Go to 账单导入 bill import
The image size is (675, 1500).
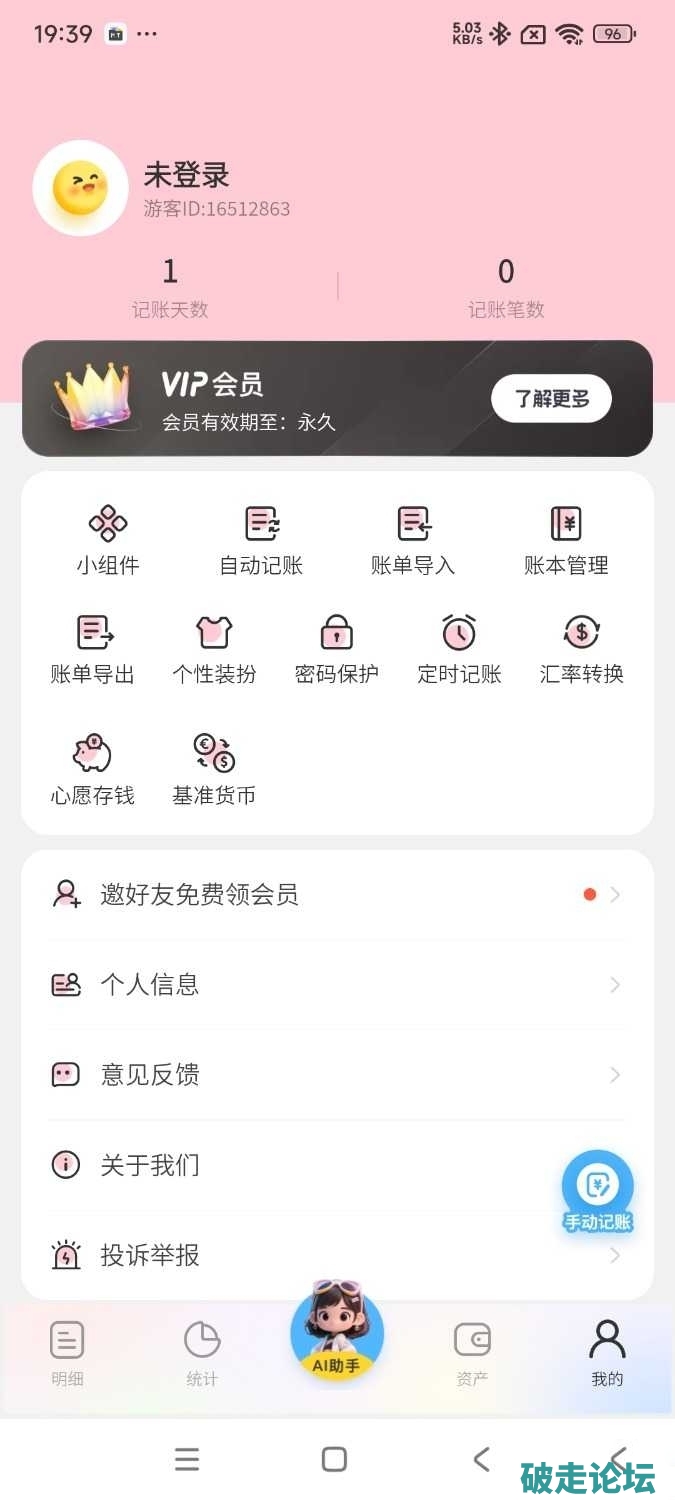point(413,540)
